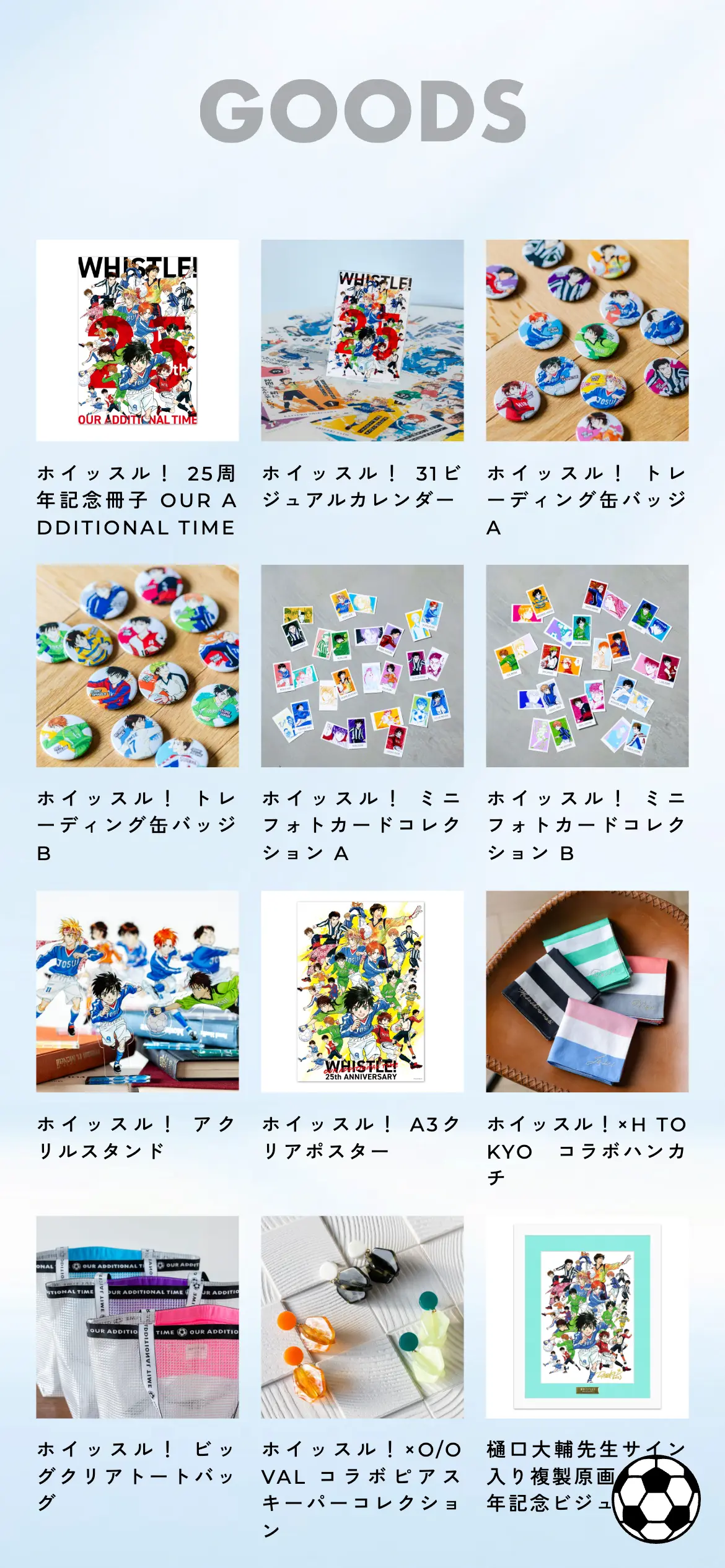This screenshot has height=1568, width=725.
Task: Open ミニフォトカードコレクション B
Action: [x=587, y=666]
